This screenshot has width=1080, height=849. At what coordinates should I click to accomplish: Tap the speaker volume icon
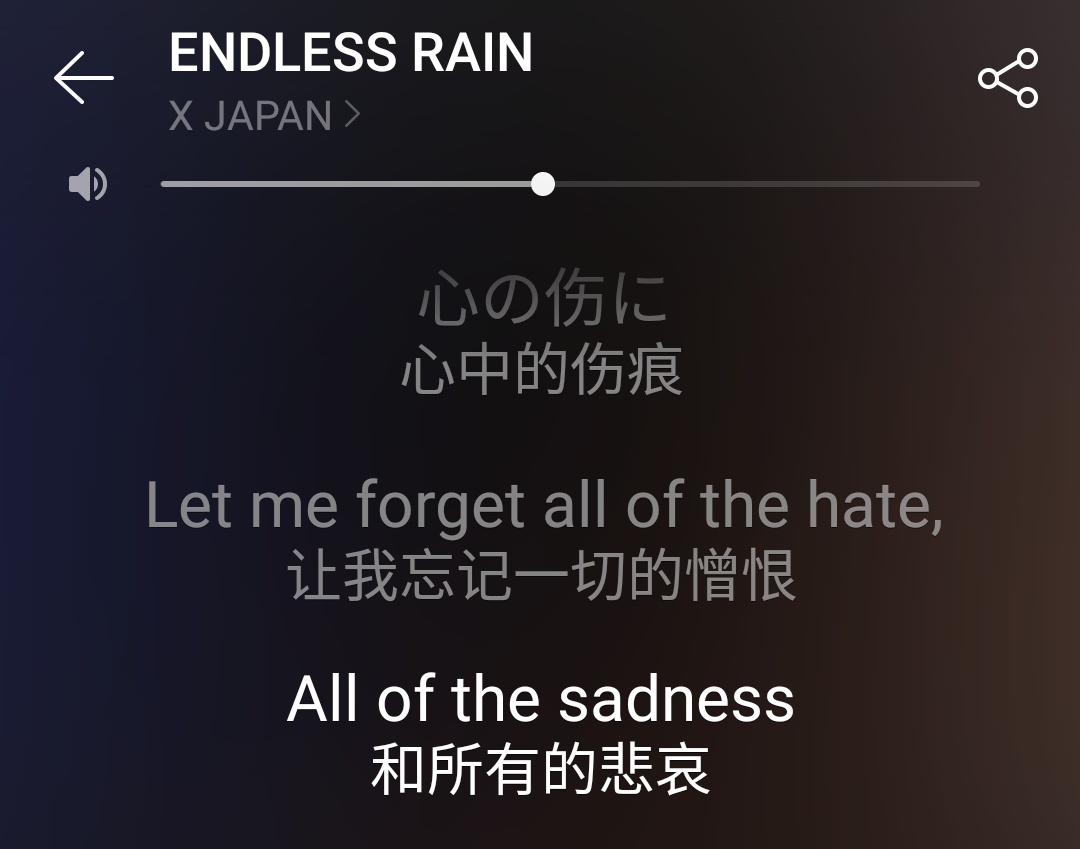[88, 184]
